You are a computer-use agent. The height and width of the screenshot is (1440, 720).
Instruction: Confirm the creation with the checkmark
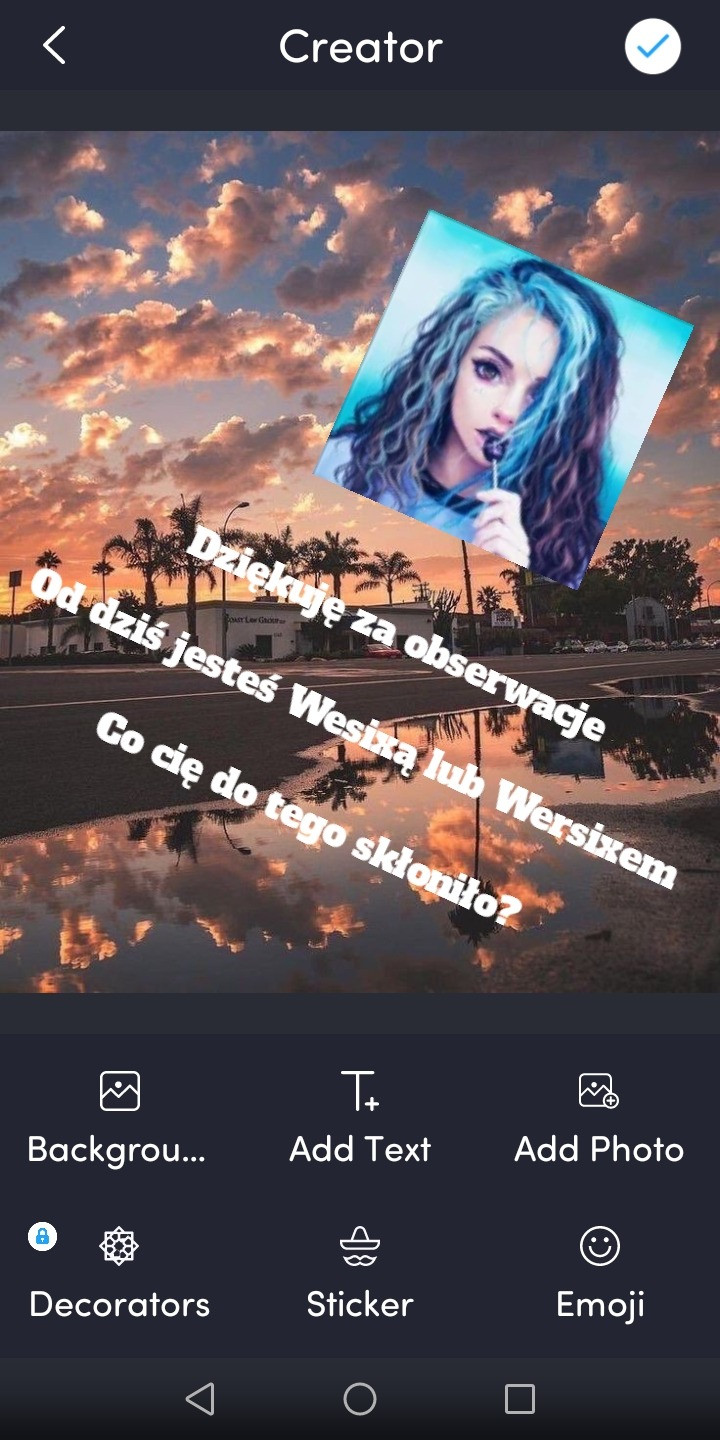653,46
